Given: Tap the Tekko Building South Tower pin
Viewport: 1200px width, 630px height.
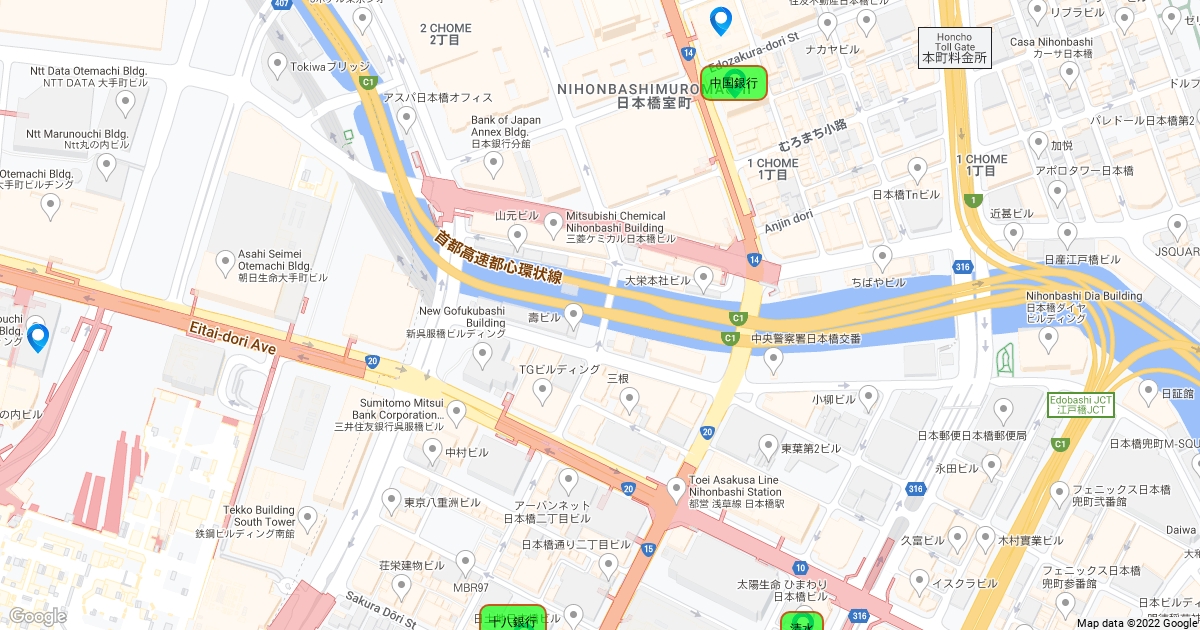Looking at the screenshot, I should tap(308, 517).
